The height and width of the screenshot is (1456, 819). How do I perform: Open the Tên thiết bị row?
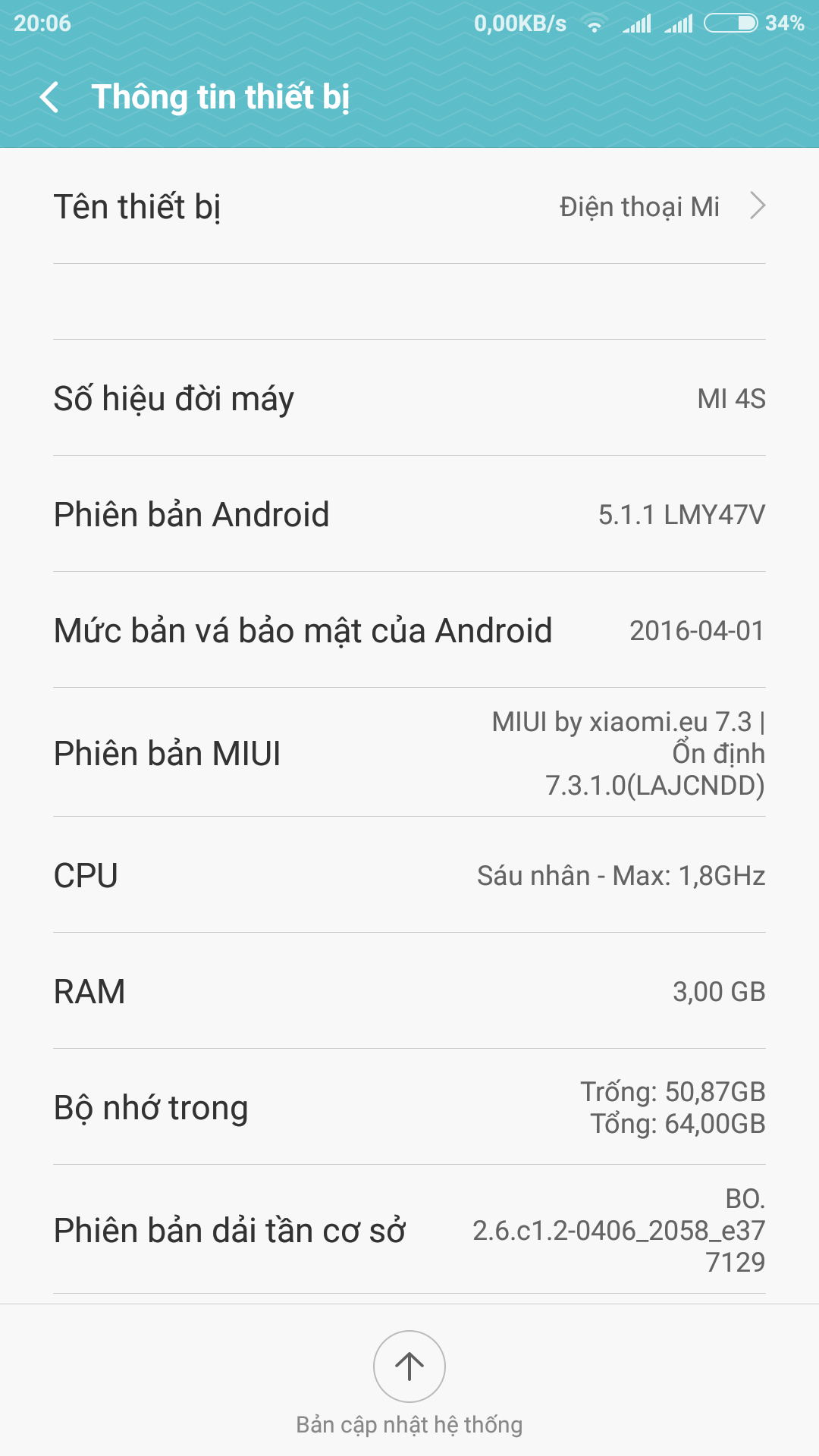(409, 206)
